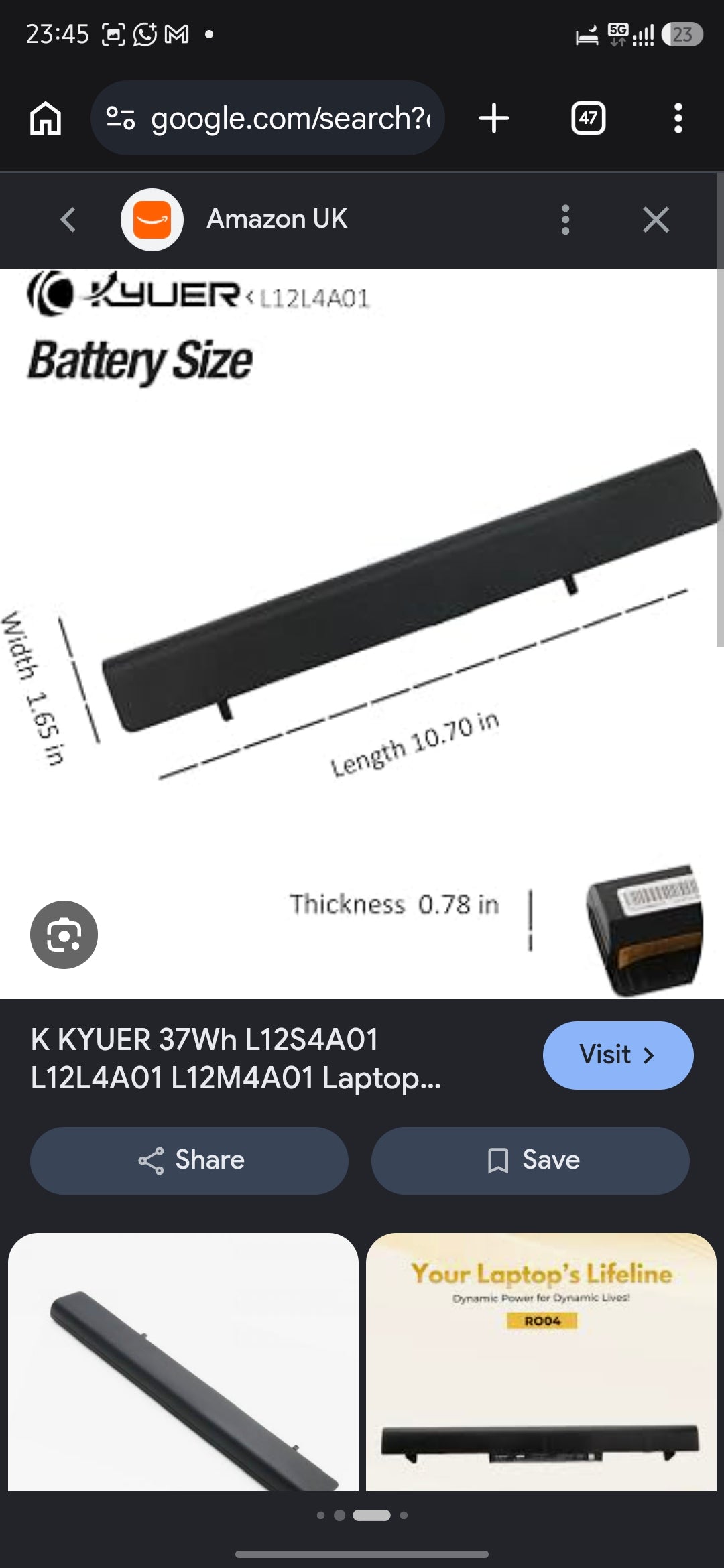Open the plain black battery related image

[183, 1362]
